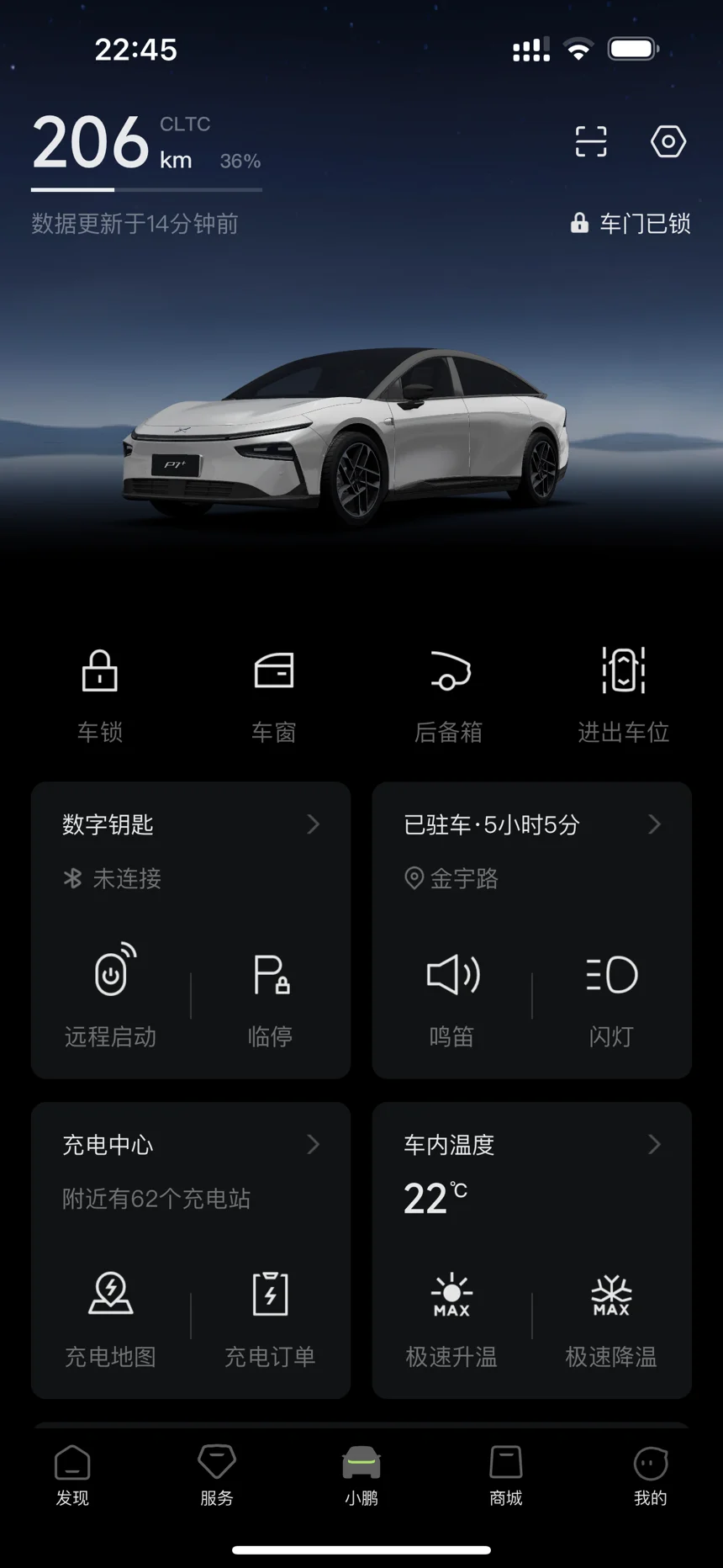Open the 车窗 window control
The image size is (723, 1568).
(x=274, y=696)
